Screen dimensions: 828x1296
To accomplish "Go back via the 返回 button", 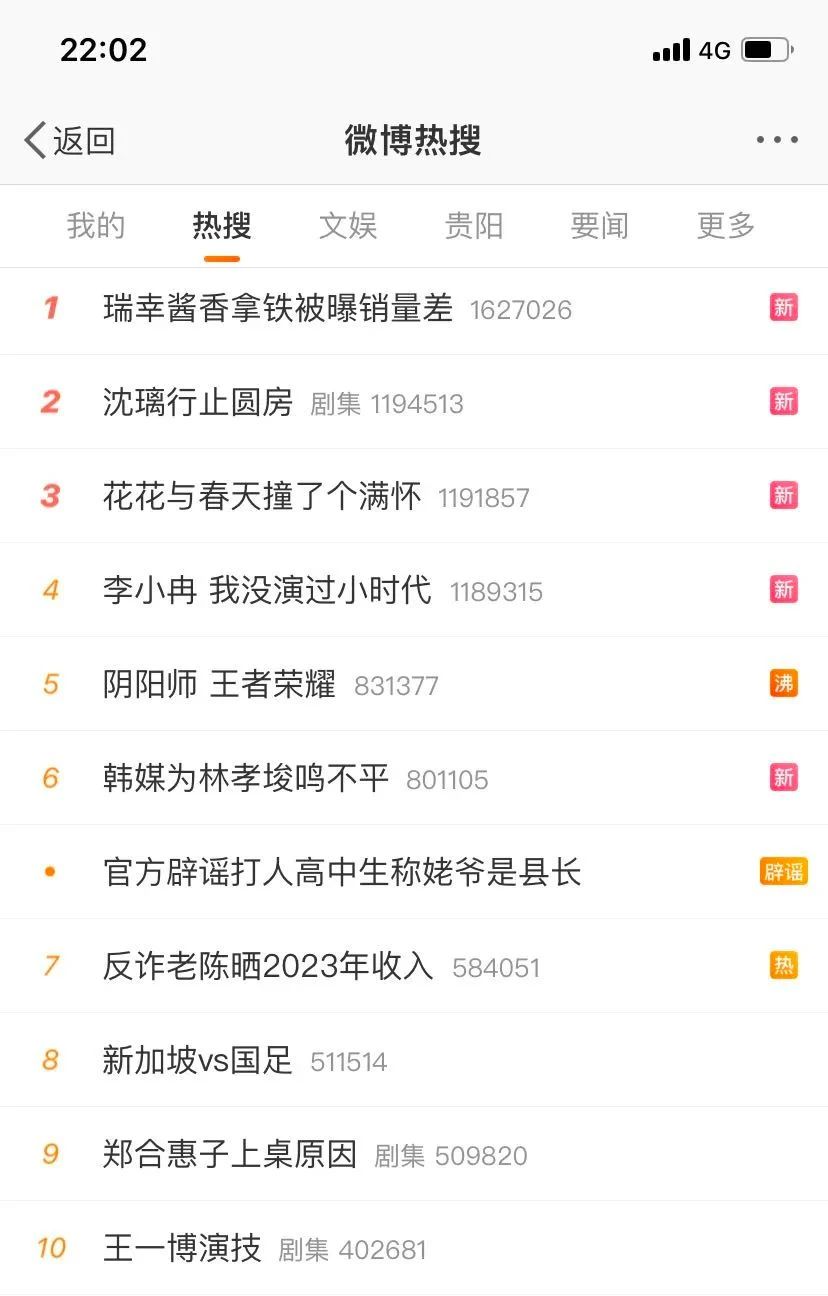I will [70, 141].
